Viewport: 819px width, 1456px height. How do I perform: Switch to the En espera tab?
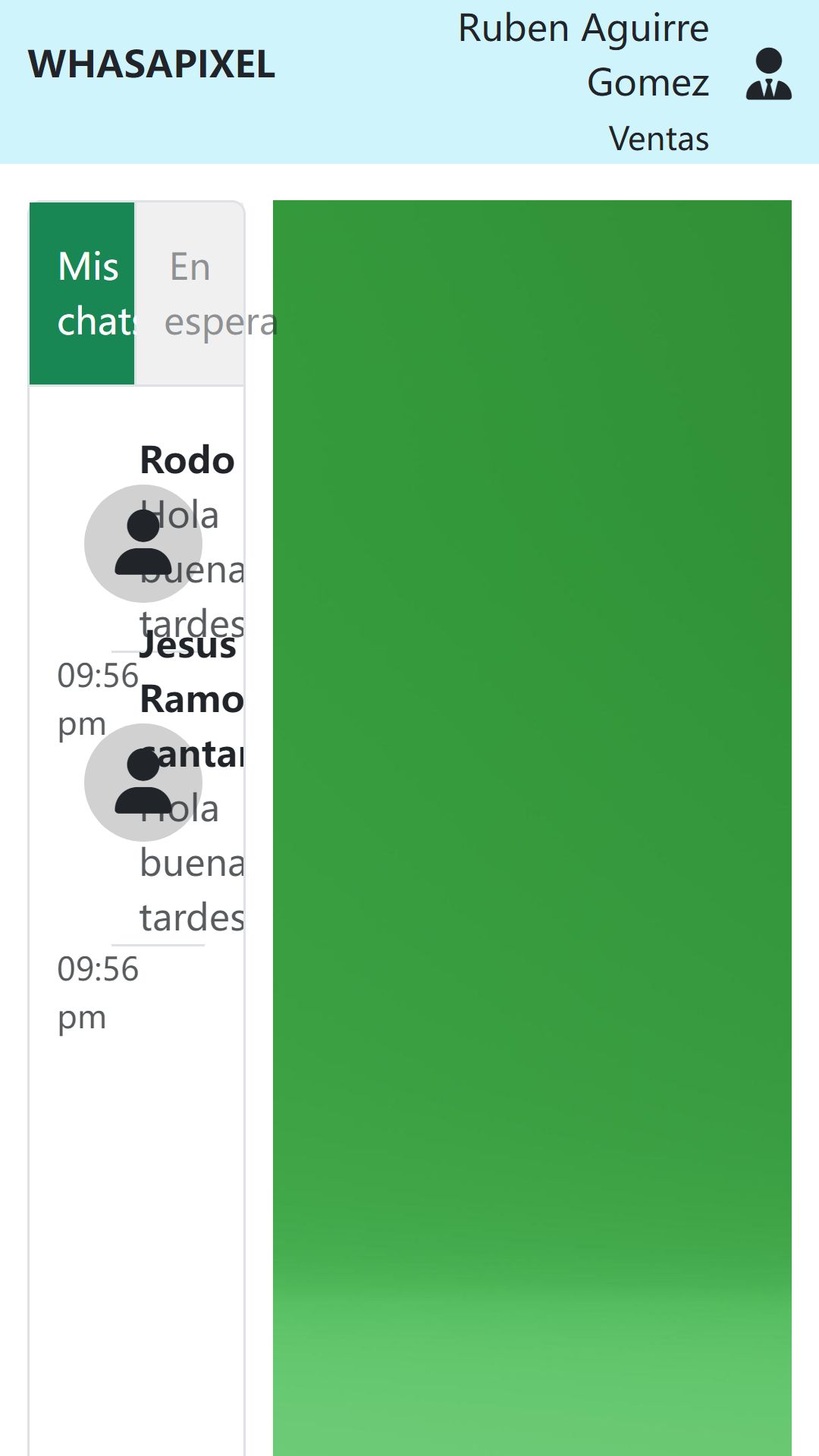pos(190,293)
